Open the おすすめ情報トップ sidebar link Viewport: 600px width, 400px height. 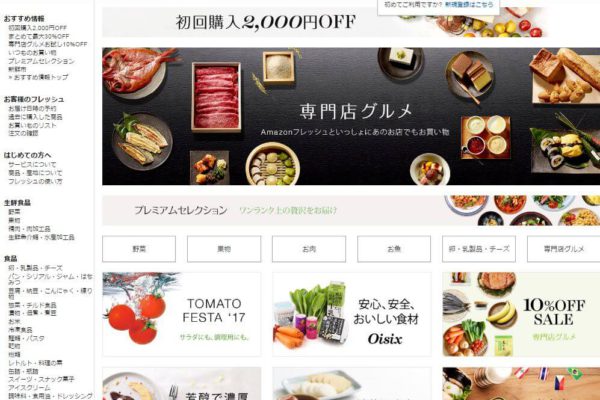point(40,76)
